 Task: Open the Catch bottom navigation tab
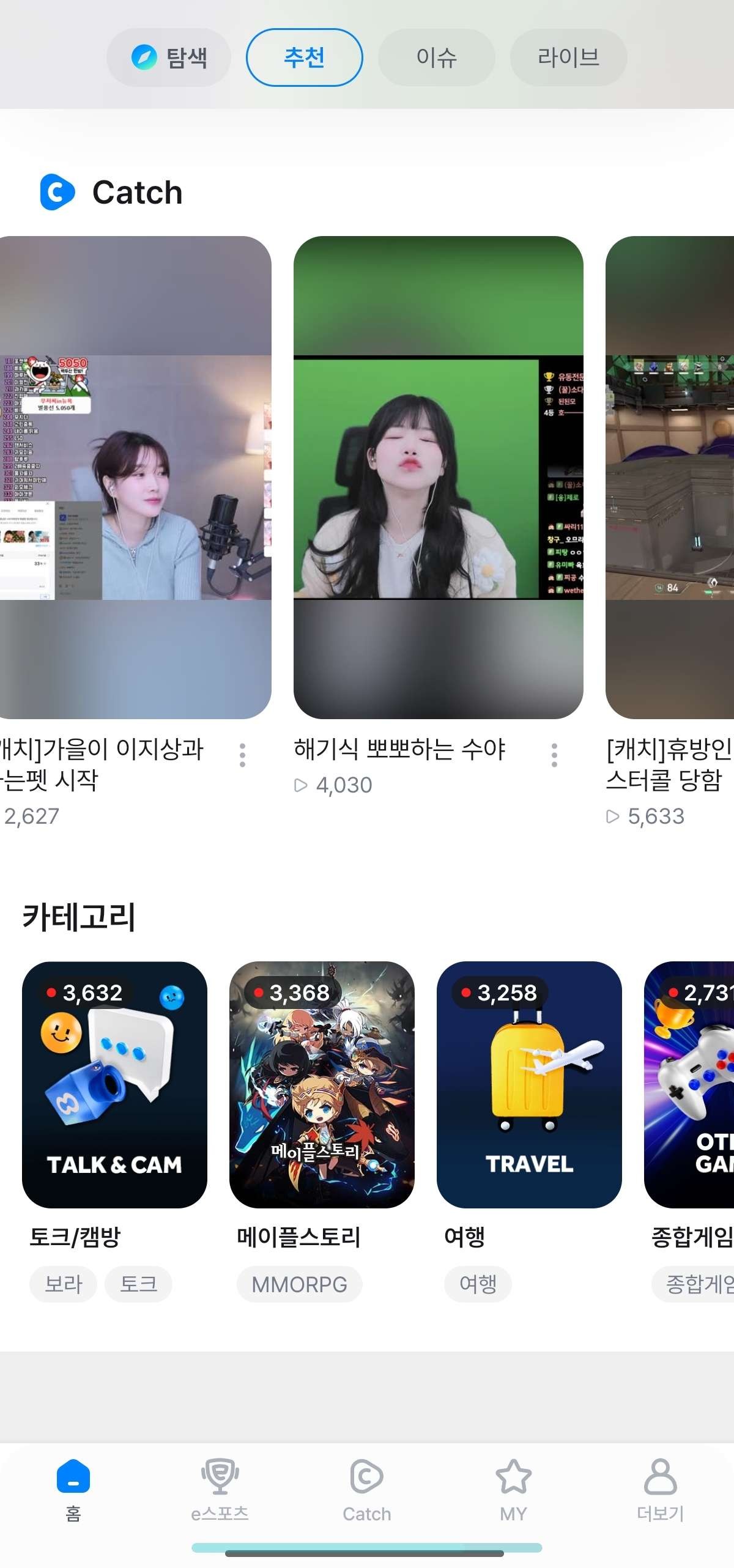[x=366, y=1490]
